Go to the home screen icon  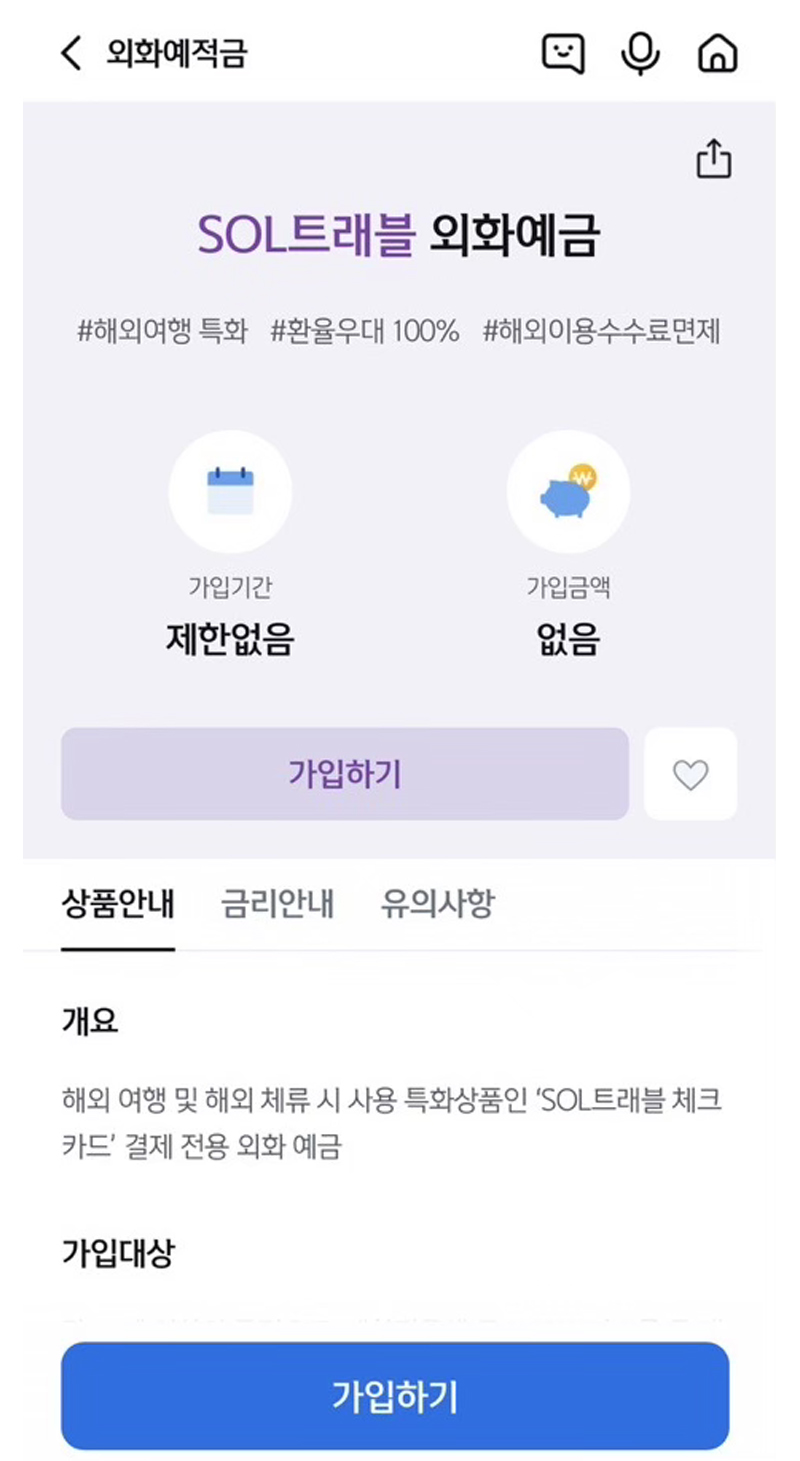click(x=717, y=54)
